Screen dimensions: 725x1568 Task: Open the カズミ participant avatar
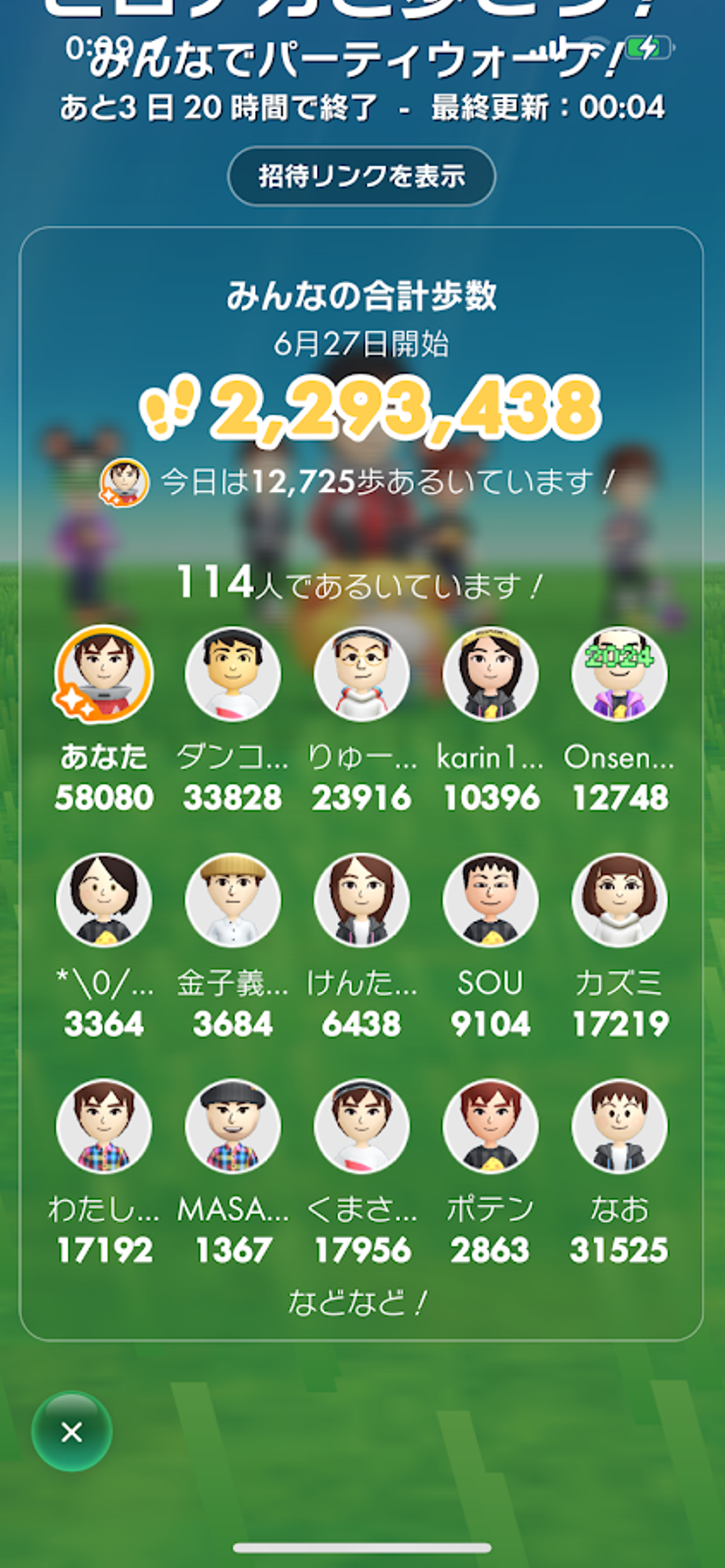[x=619, y=900]
